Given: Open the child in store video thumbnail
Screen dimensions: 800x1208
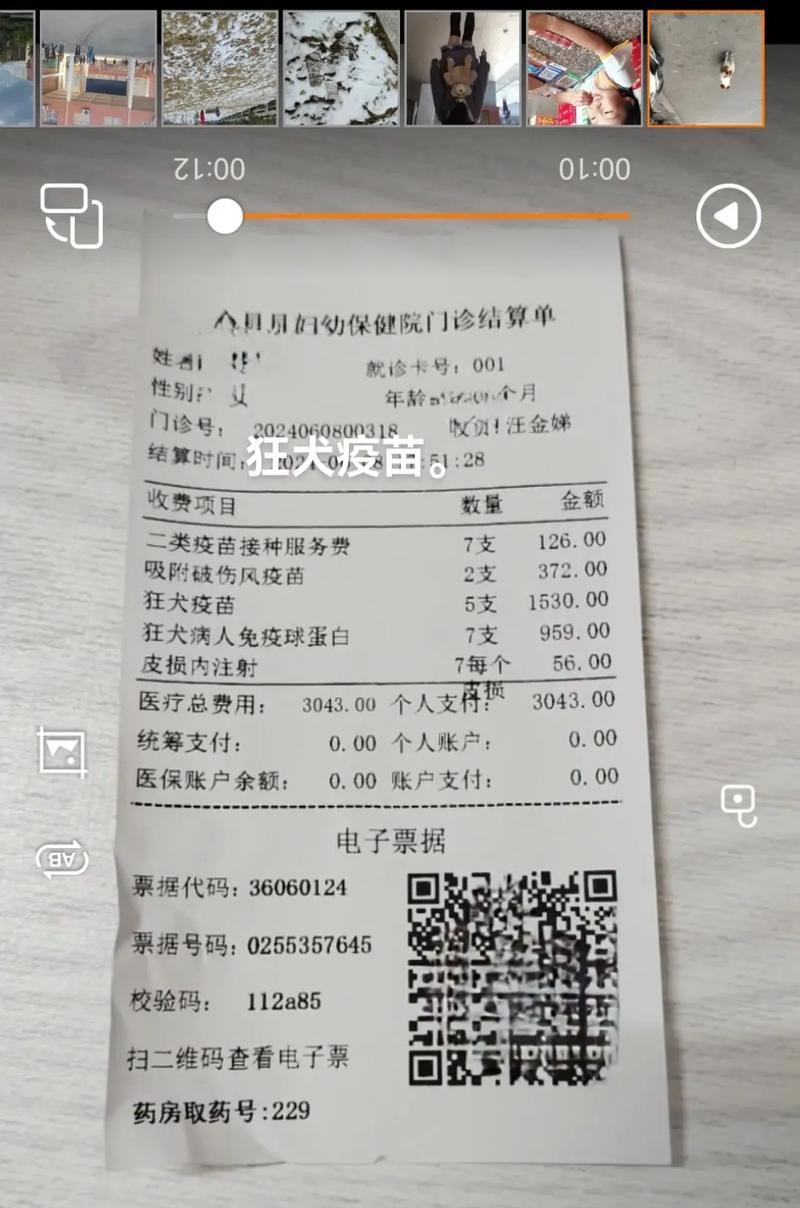Looking at the screenshot, I should pos(584,68).
